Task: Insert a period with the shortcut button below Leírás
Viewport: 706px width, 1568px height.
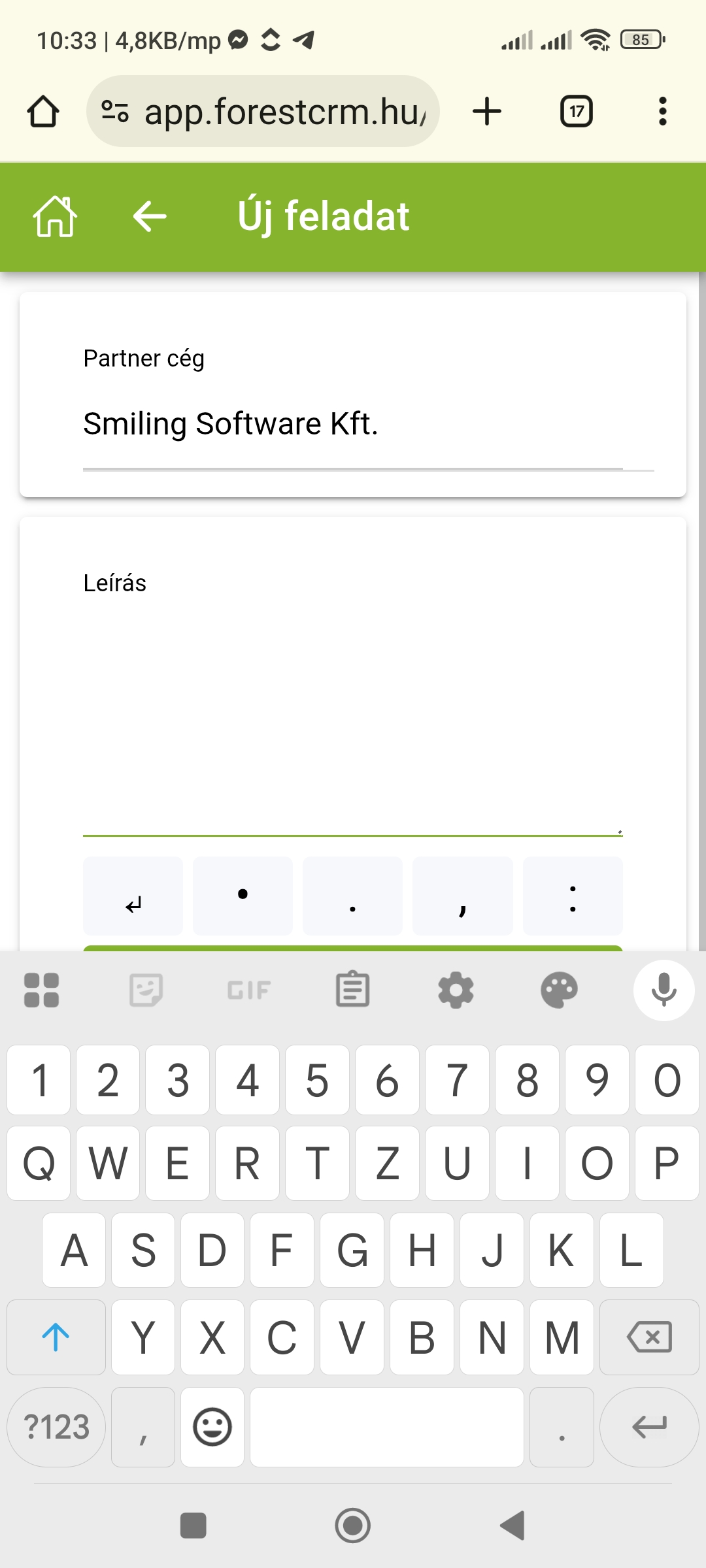Action: (352, 896)
